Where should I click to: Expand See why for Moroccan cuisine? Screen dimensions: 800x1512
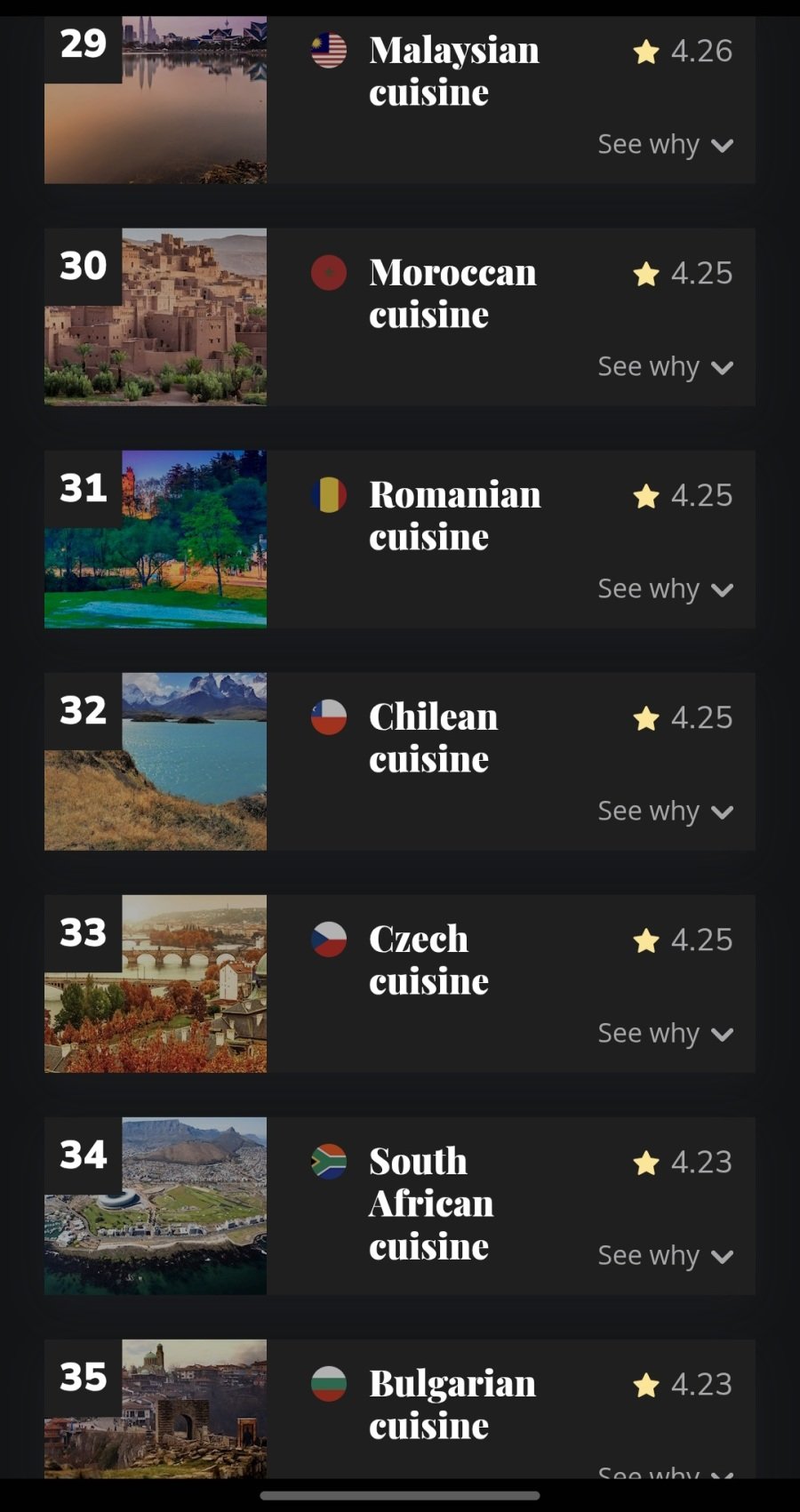pyautogui.click(x=665, y=367)
